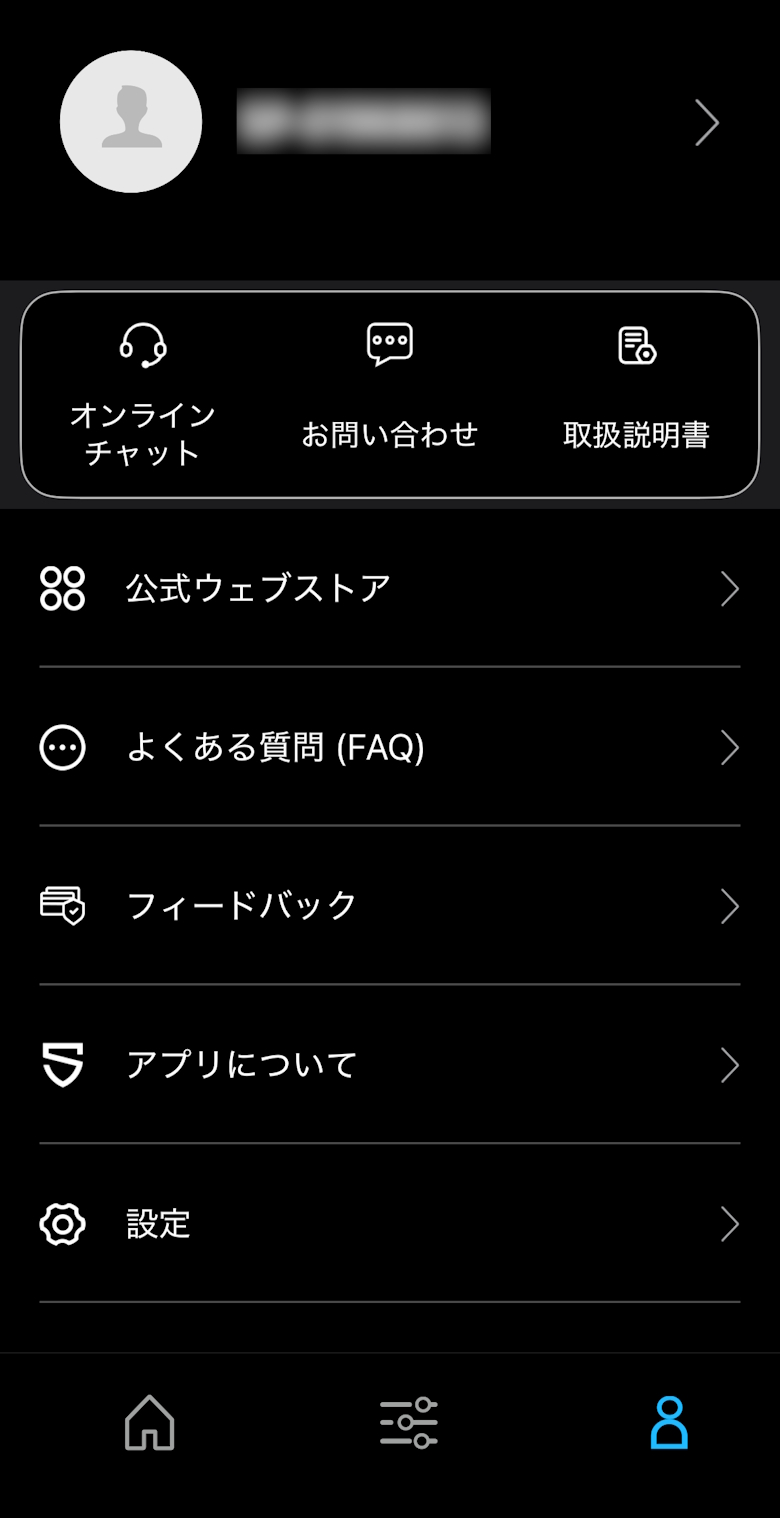Open 設定 settings row
Image resolution: width=780 pixels, height=1518 pixels.
pyautogui.click(x=390, y=1224)
